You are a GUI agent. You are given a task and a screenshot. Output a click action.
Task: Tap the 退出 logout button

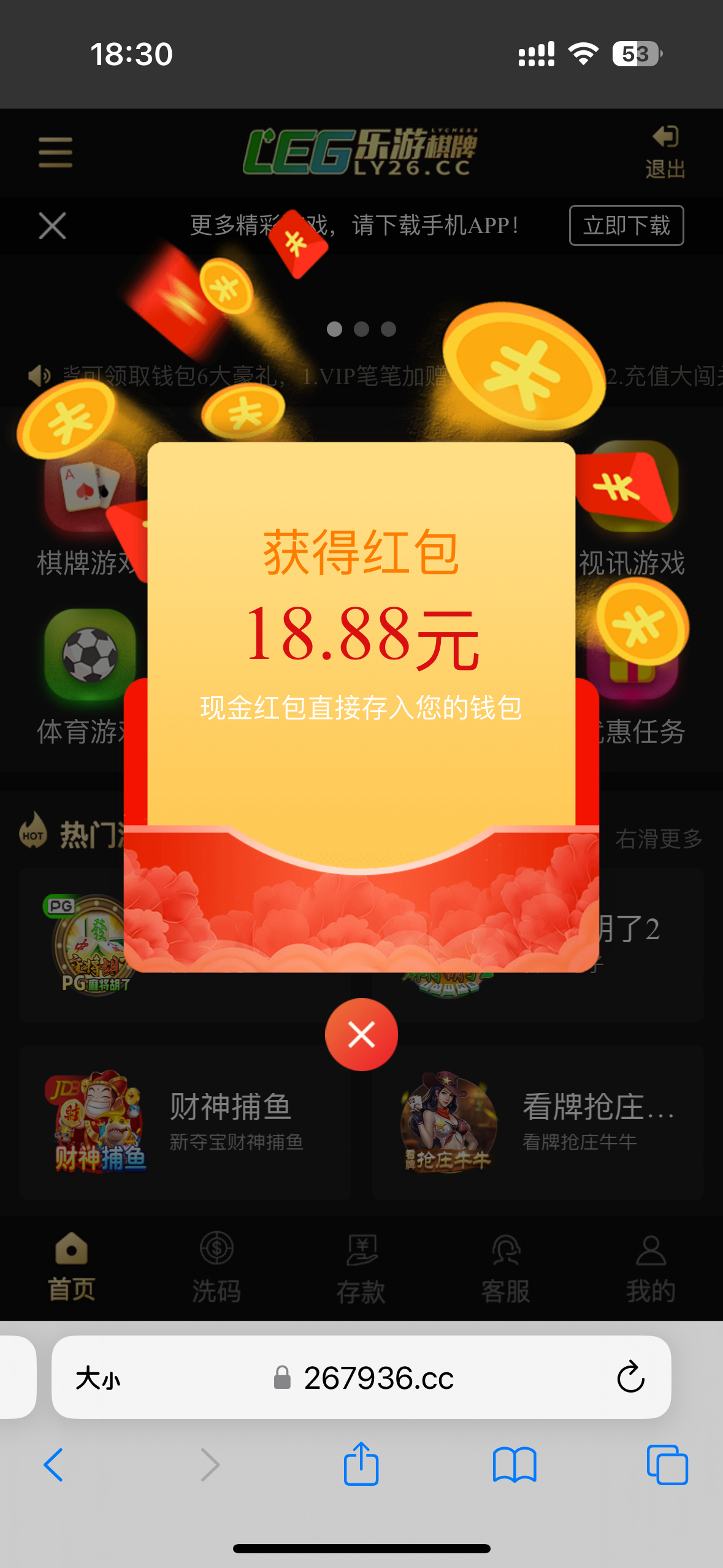665,152
